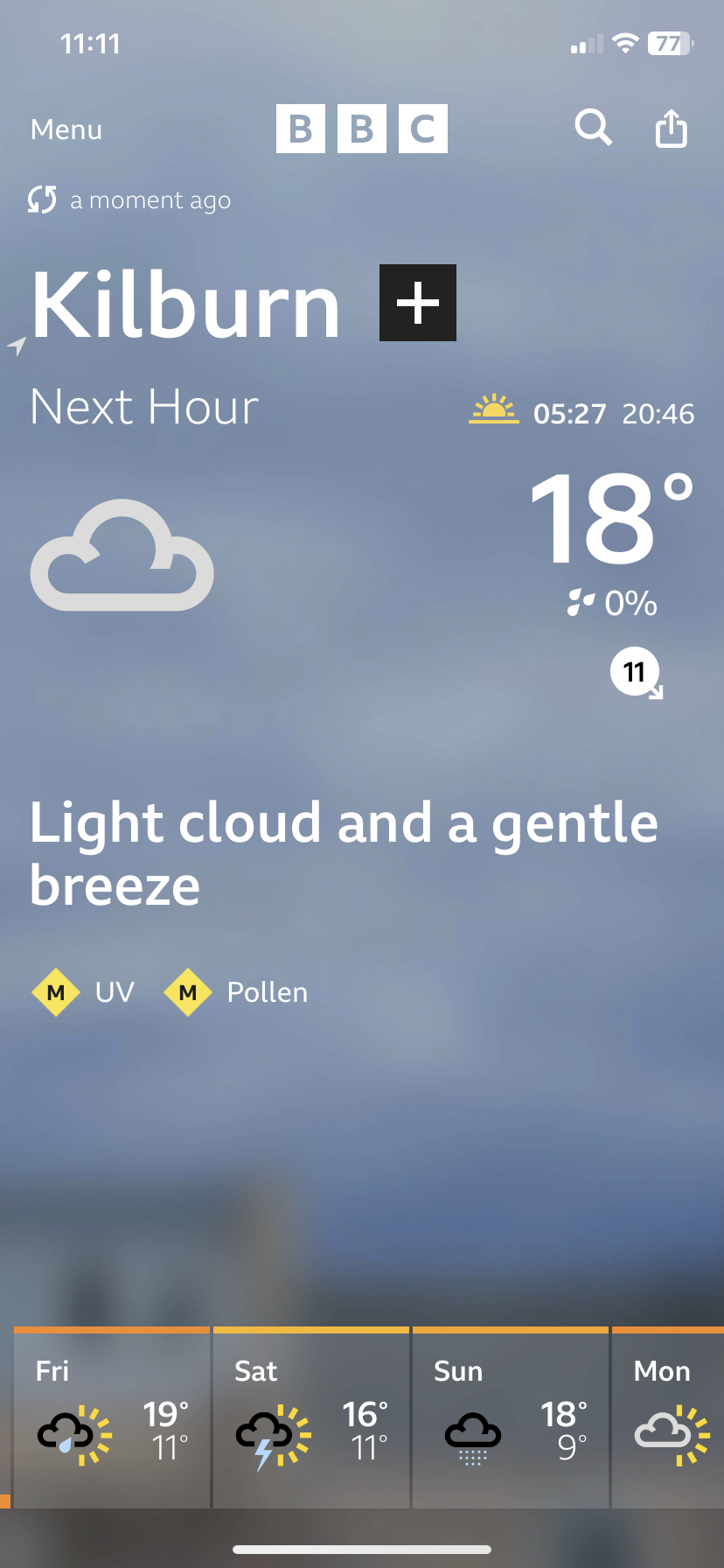Viewport: 724px width, 1568px height.
Task: Select Saturday's forecast
Action: [311, 1417]
